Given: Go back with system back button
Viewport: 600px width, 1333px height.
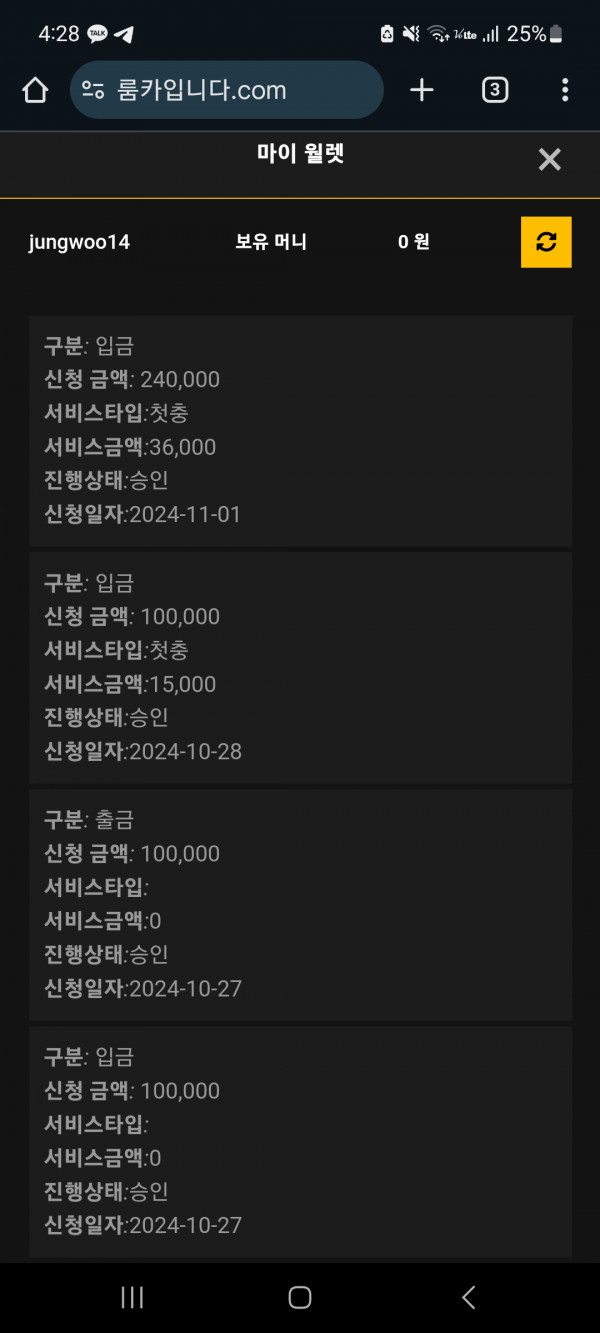Looking at the screenshot, I should click(468, 1297).
